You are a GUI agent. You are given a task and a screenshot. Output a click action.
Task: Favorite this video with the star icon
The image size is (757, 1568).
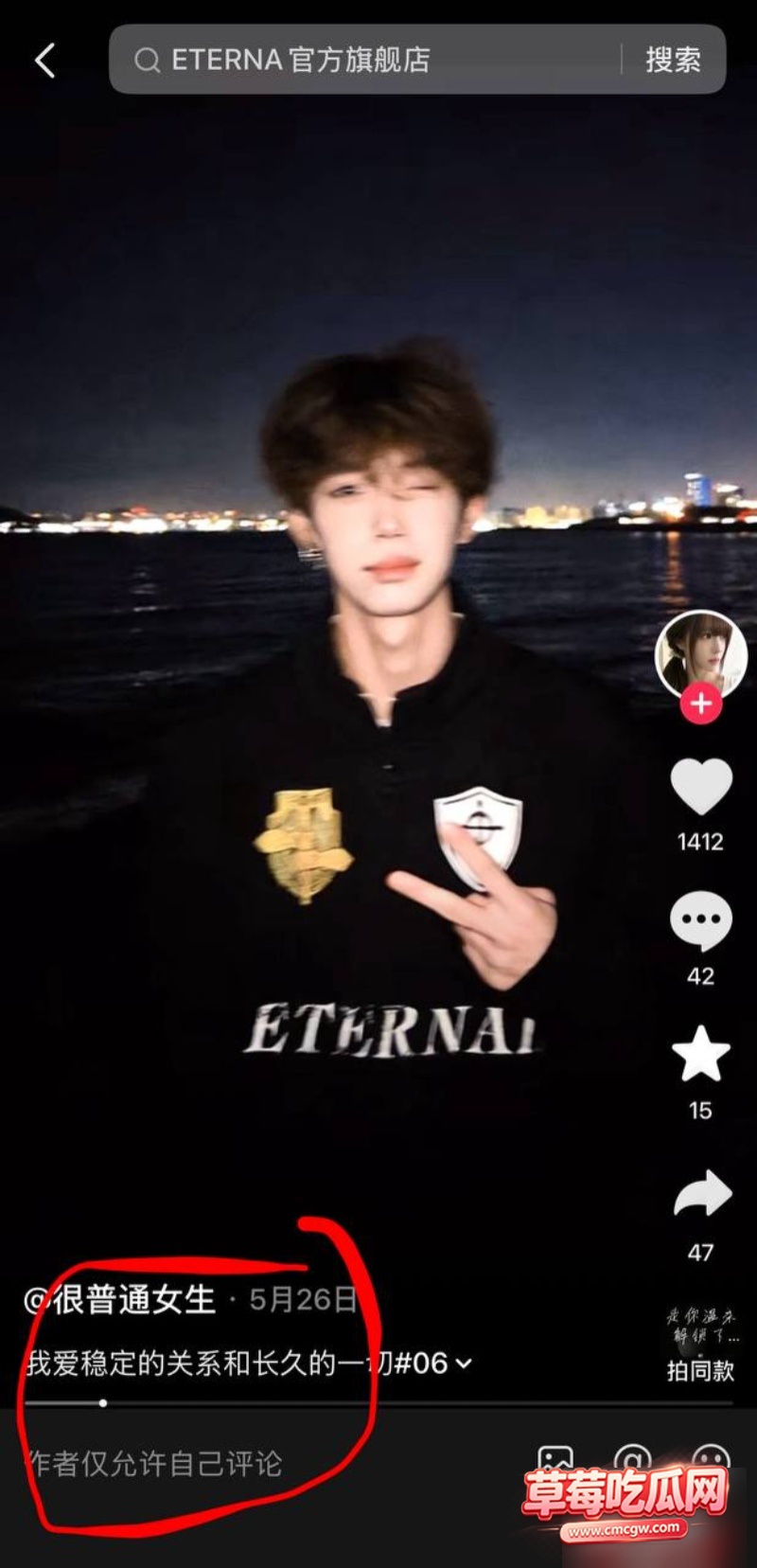coord(701,1054)
